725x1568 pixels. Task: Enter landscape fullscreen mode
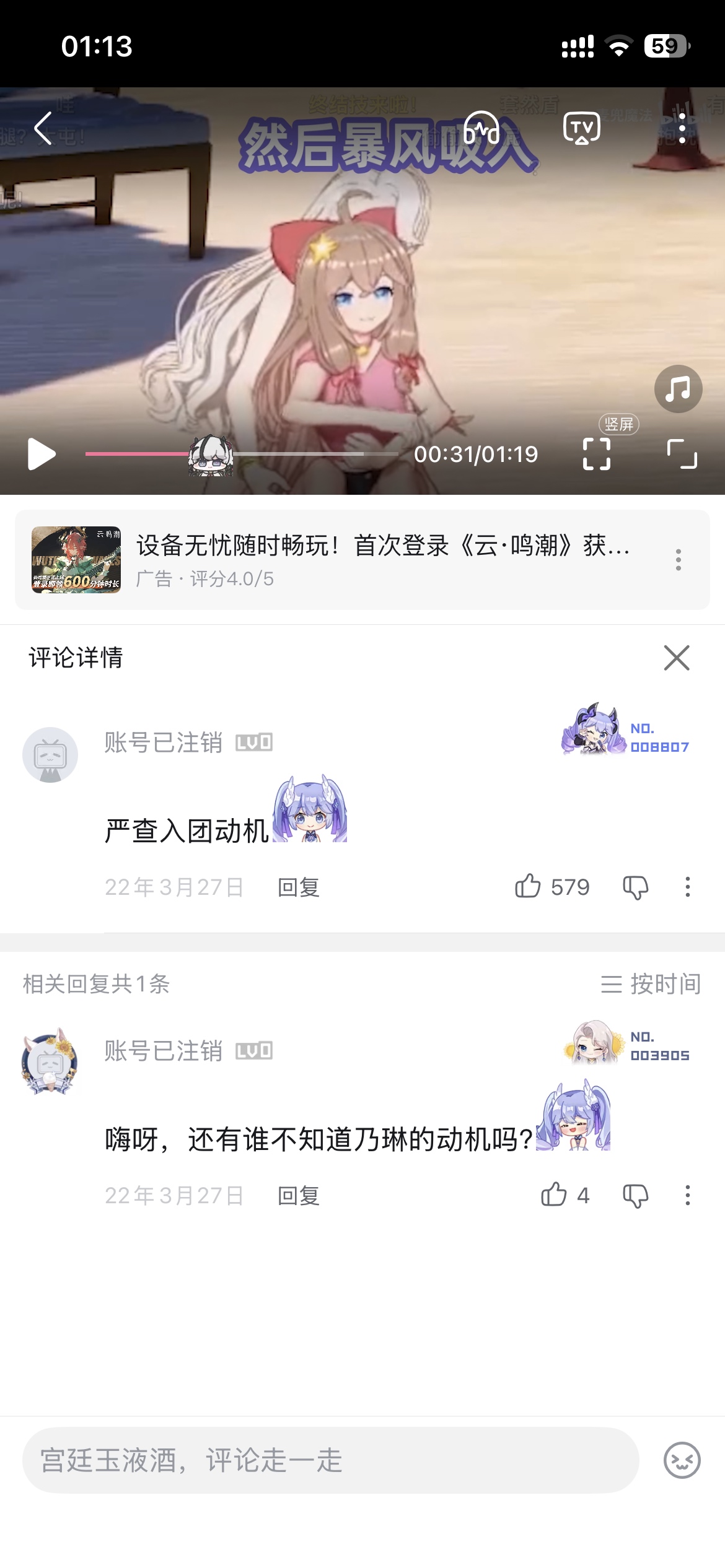point(682,454)
